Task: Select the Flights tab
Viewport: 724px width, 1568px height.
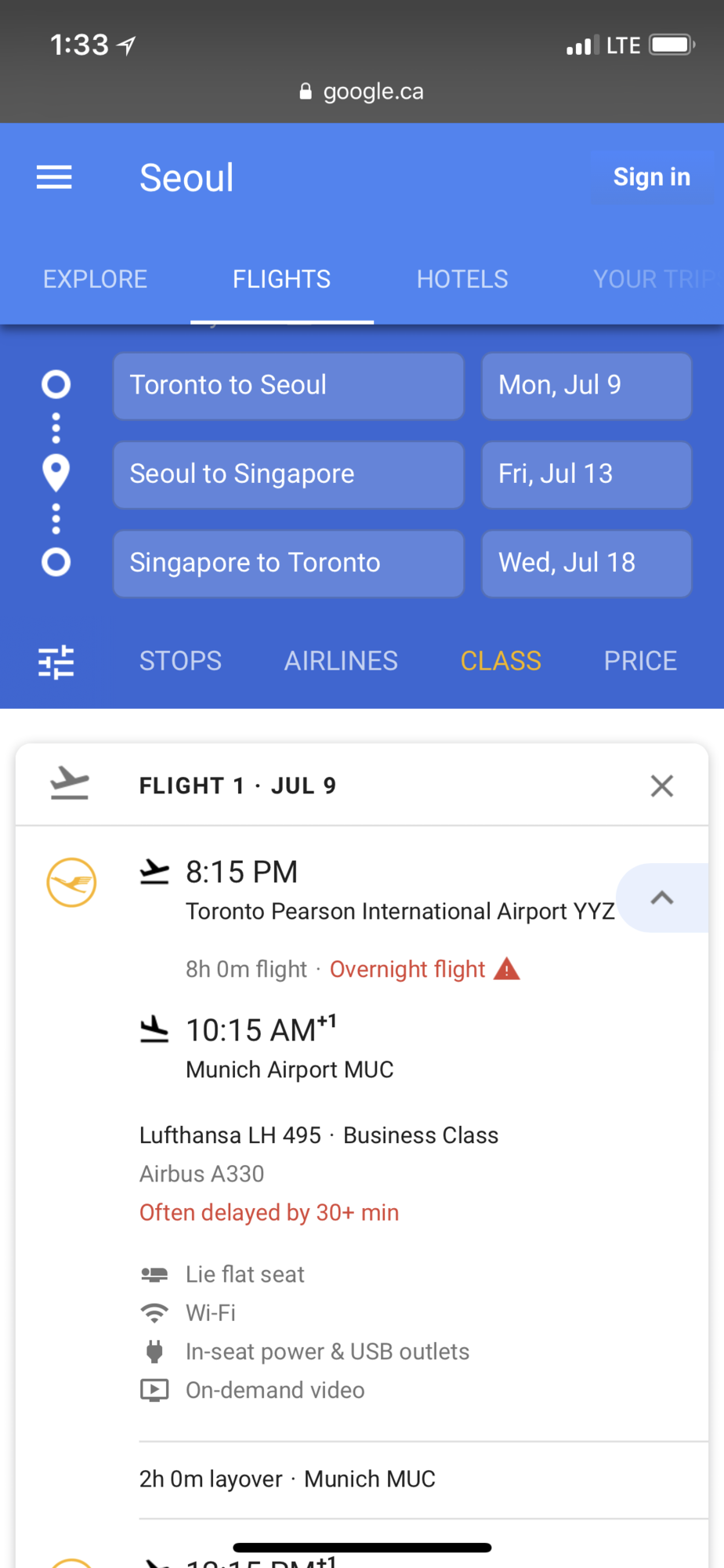Action: [281, 279]
